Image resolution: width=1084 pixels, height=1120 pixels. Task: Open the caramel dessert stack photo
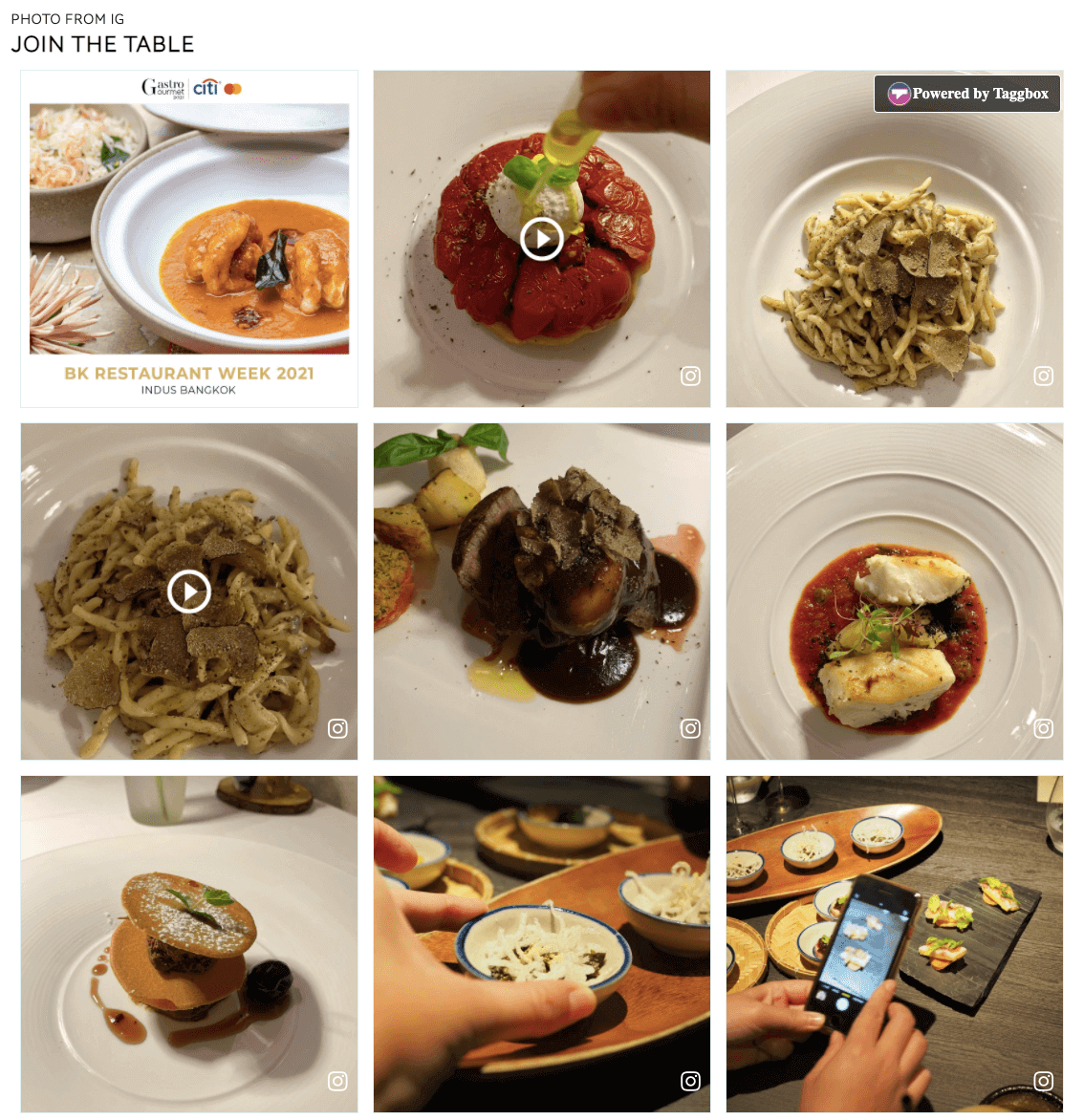[x=188, y=943]
